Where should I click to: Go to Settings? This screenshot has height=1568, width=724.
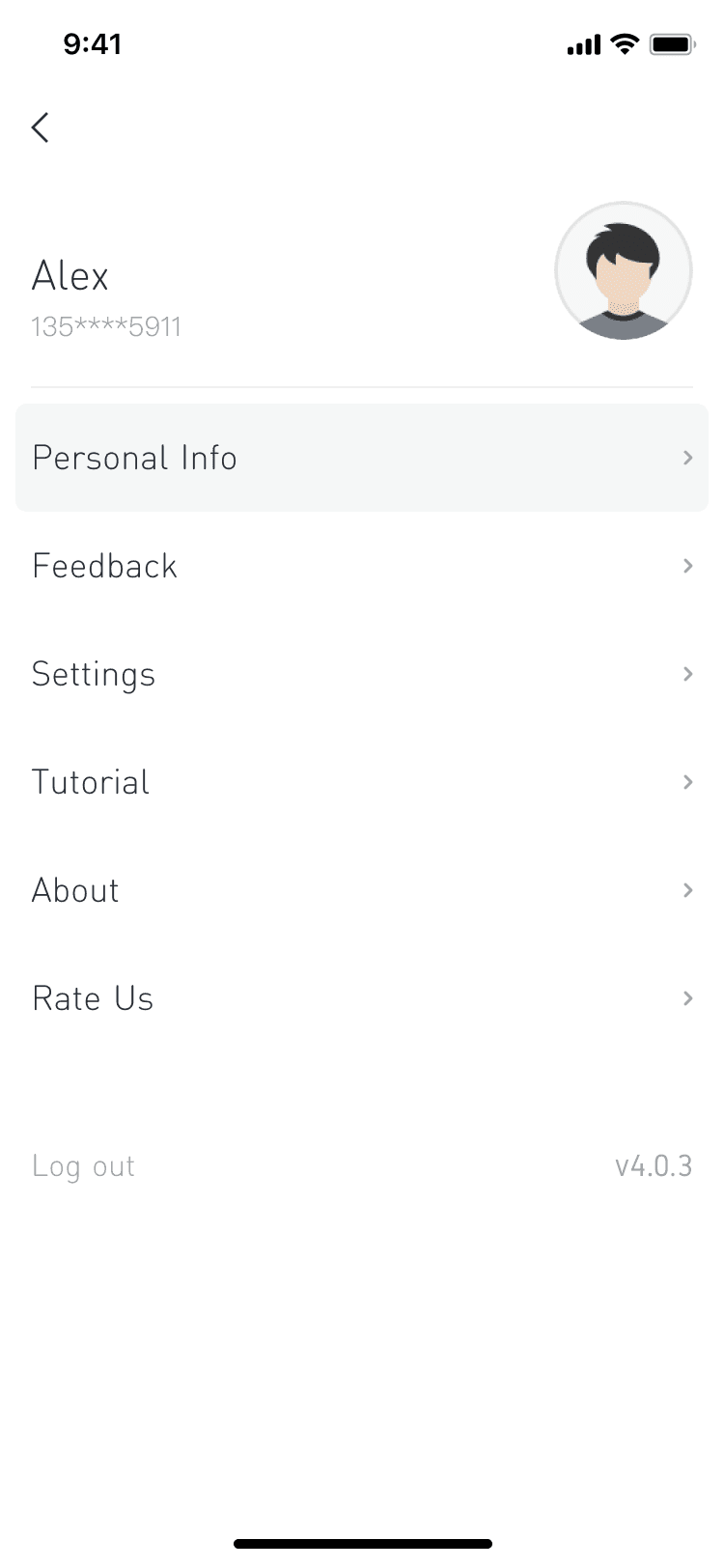point(362,674)
